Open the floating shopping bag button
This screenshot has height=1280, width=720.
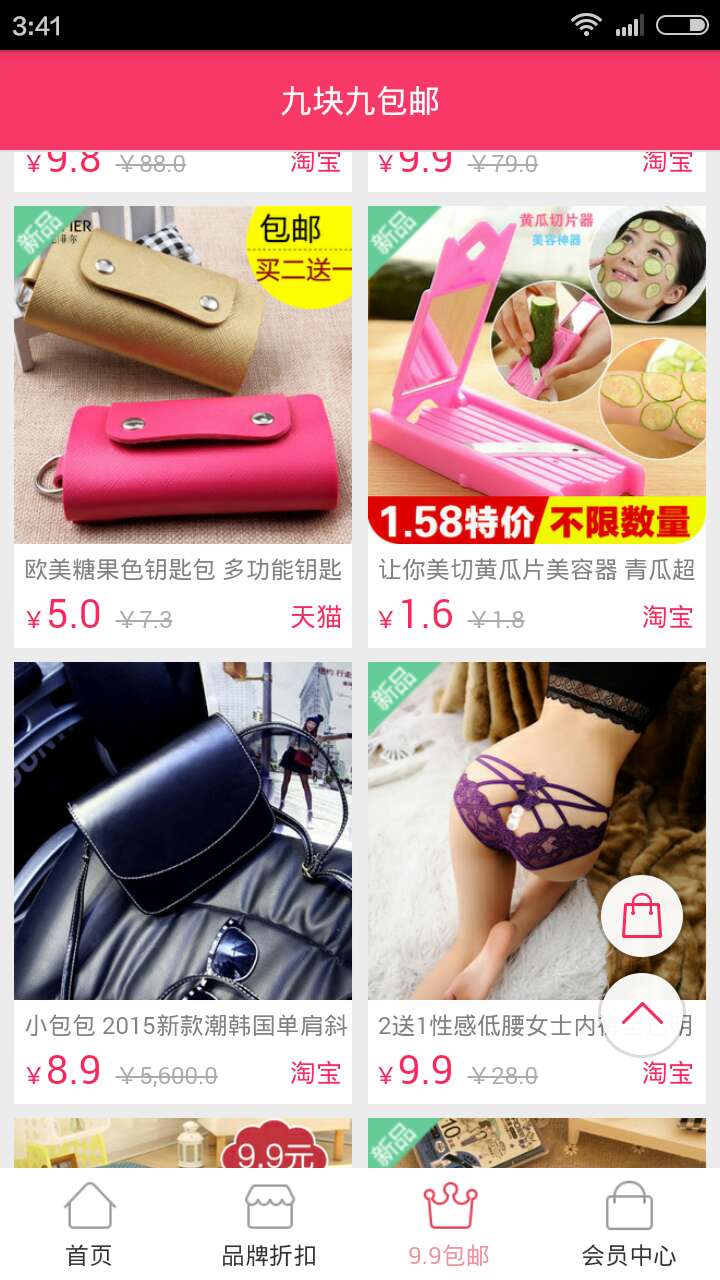click(642, 916)
